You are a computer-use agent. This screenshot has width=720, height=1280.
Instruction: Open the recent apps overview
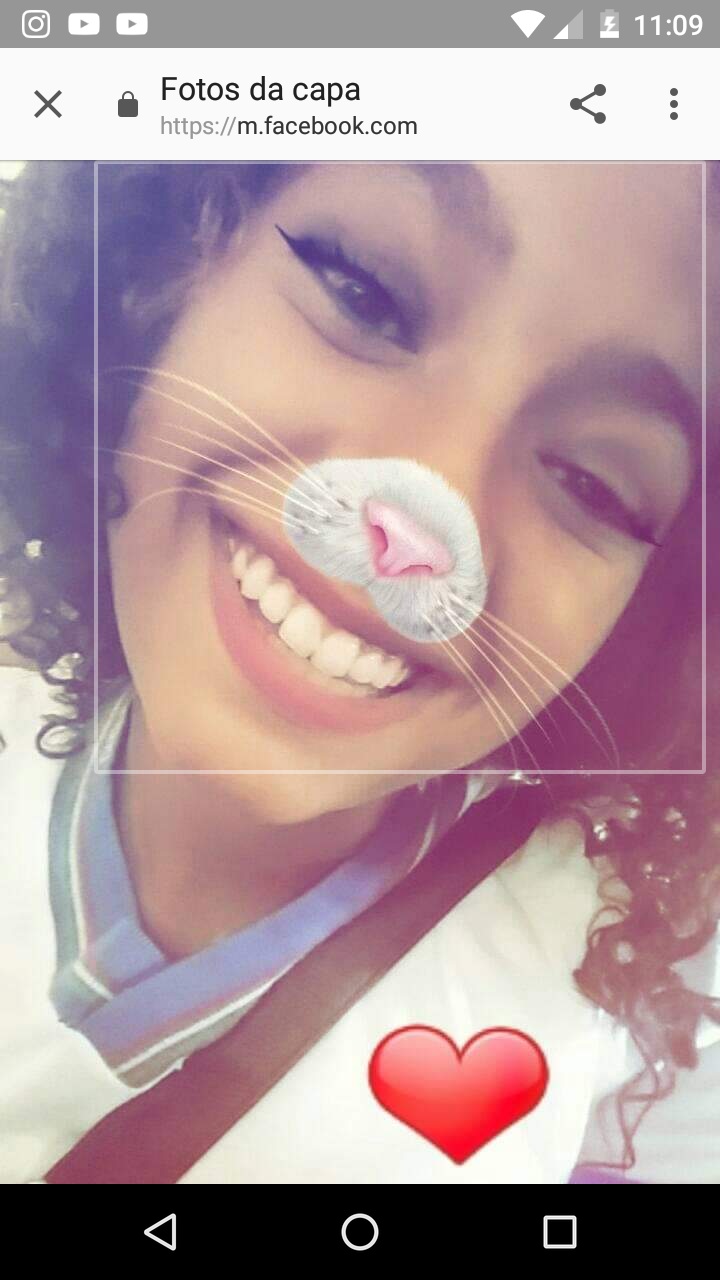[x=559, y=1232]
